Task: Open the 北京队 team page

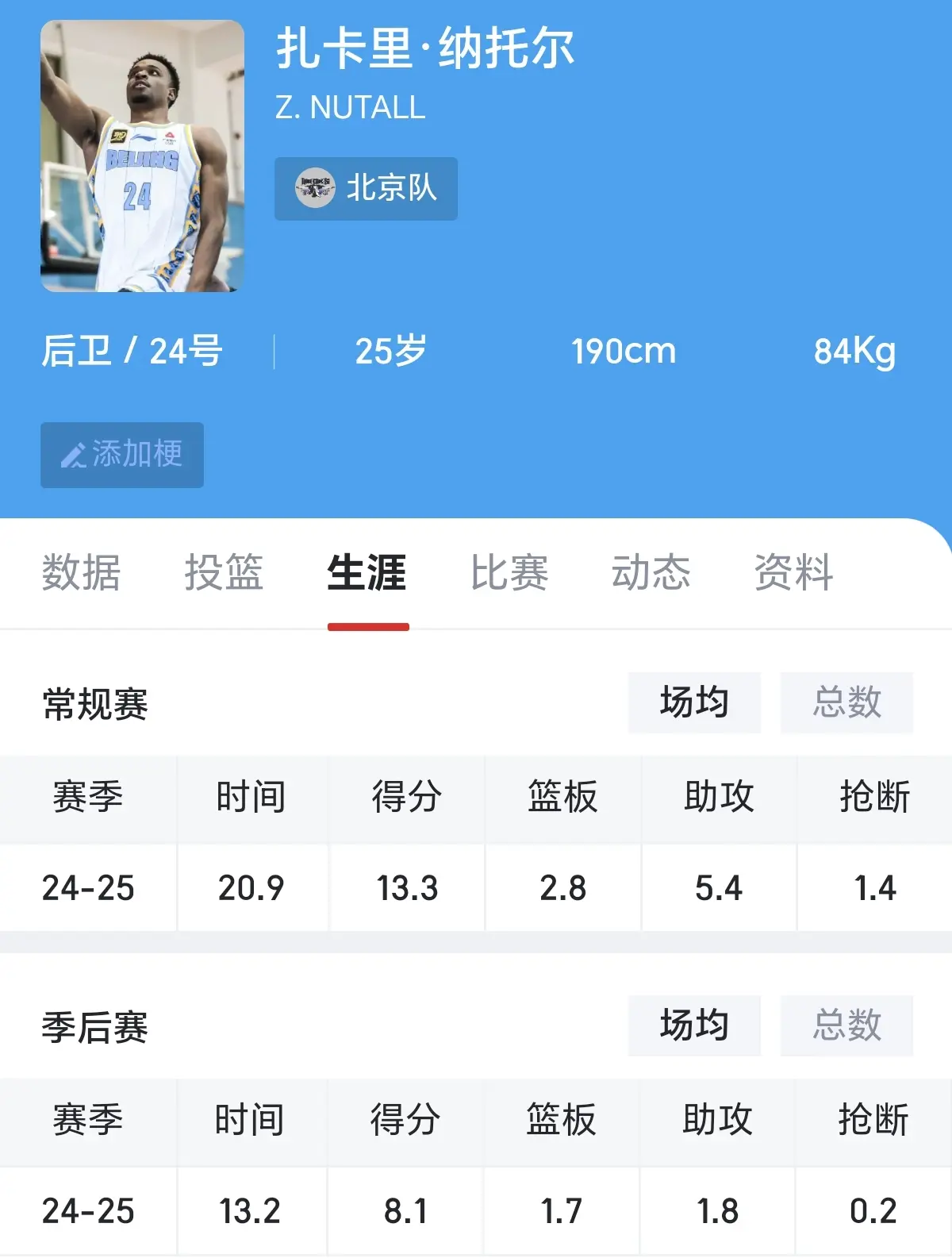Action: pos(366,188)
